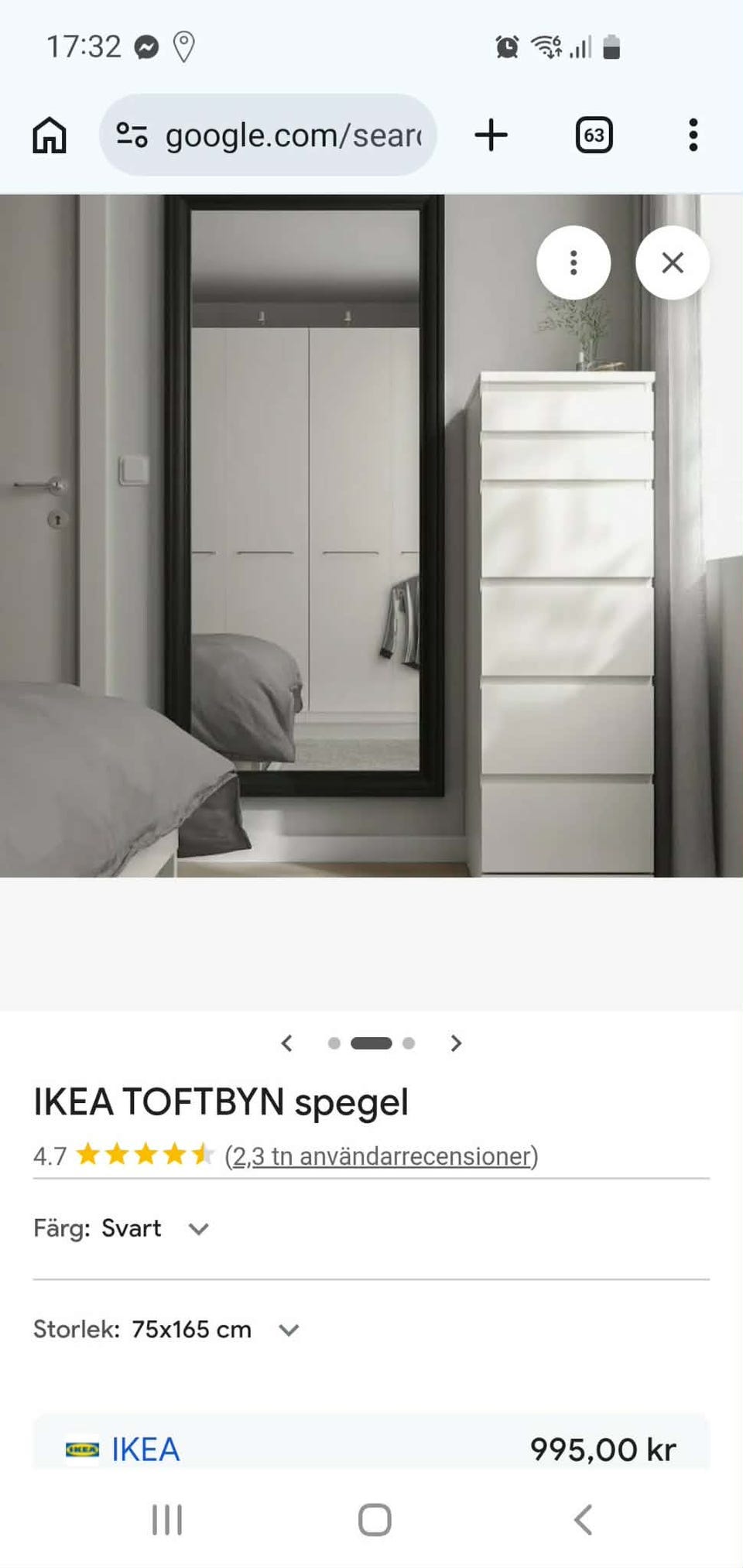Viewport: 743px width, 1568px height.
Task: Go to the previous product image
Action: pos(286,1042)
